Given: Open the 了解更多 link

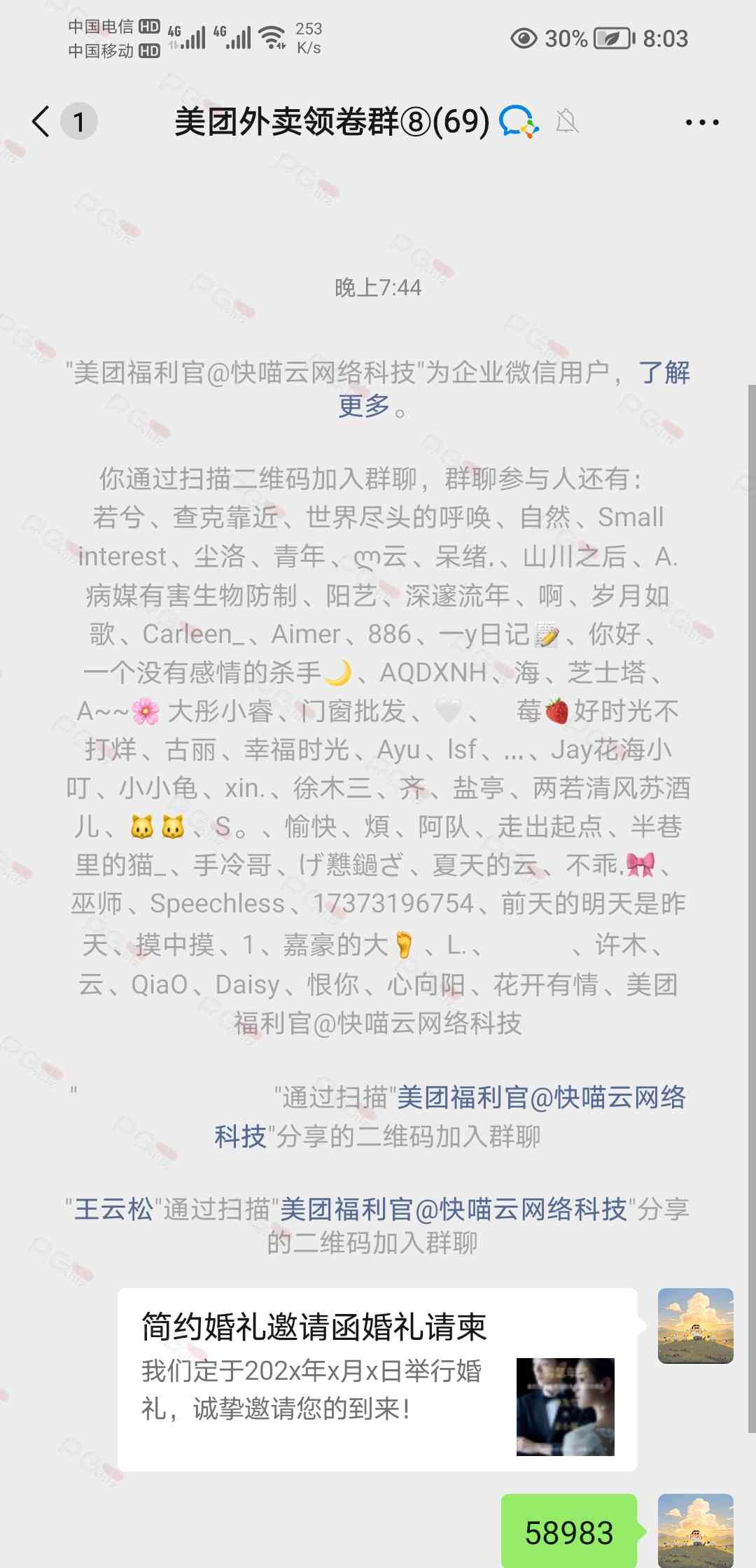Looking at the screenshot, I should coord(664,372).
